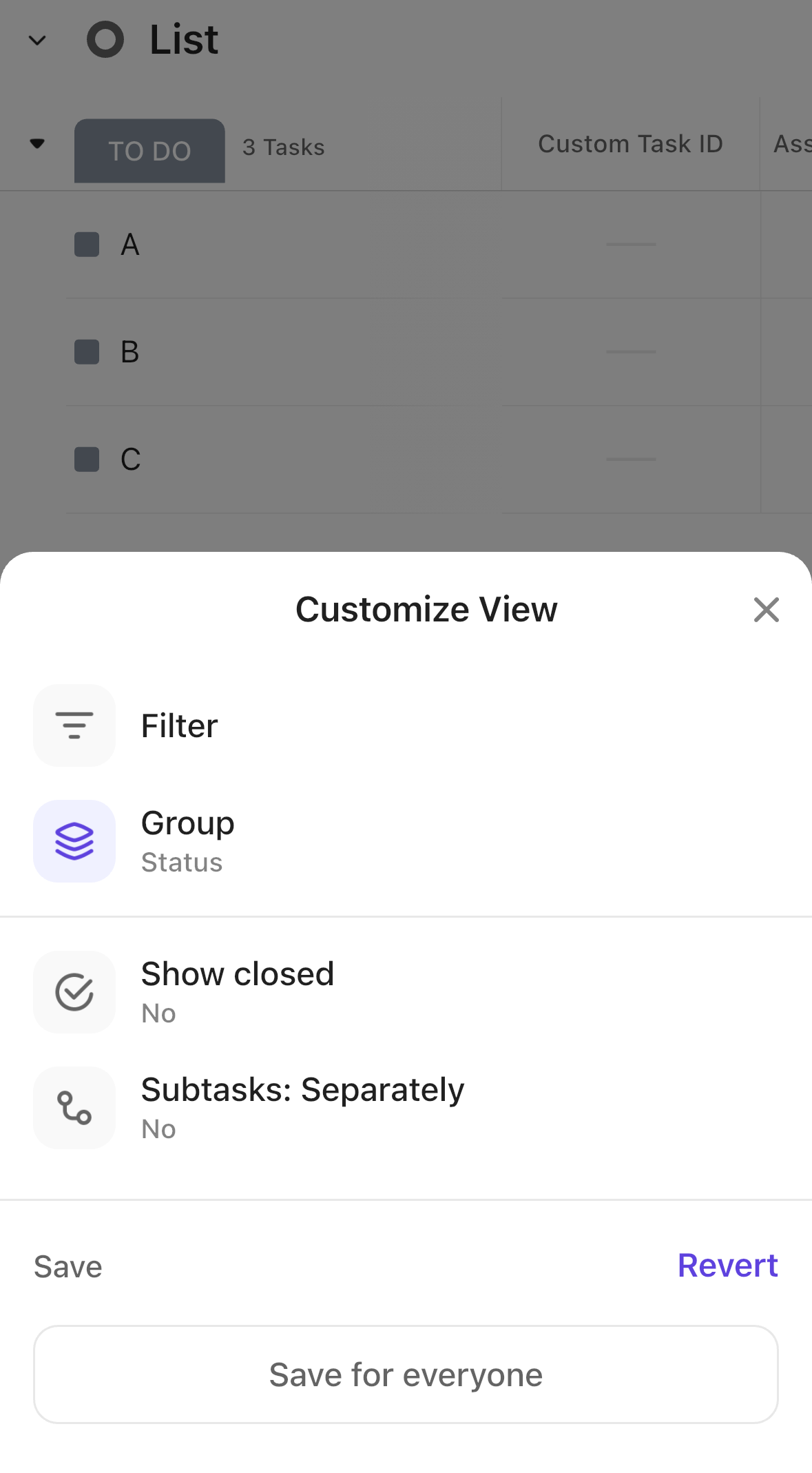Viewport: 812px width, 1473px height.
Task: Toggle Show closed from No
Action: point(238,992)
